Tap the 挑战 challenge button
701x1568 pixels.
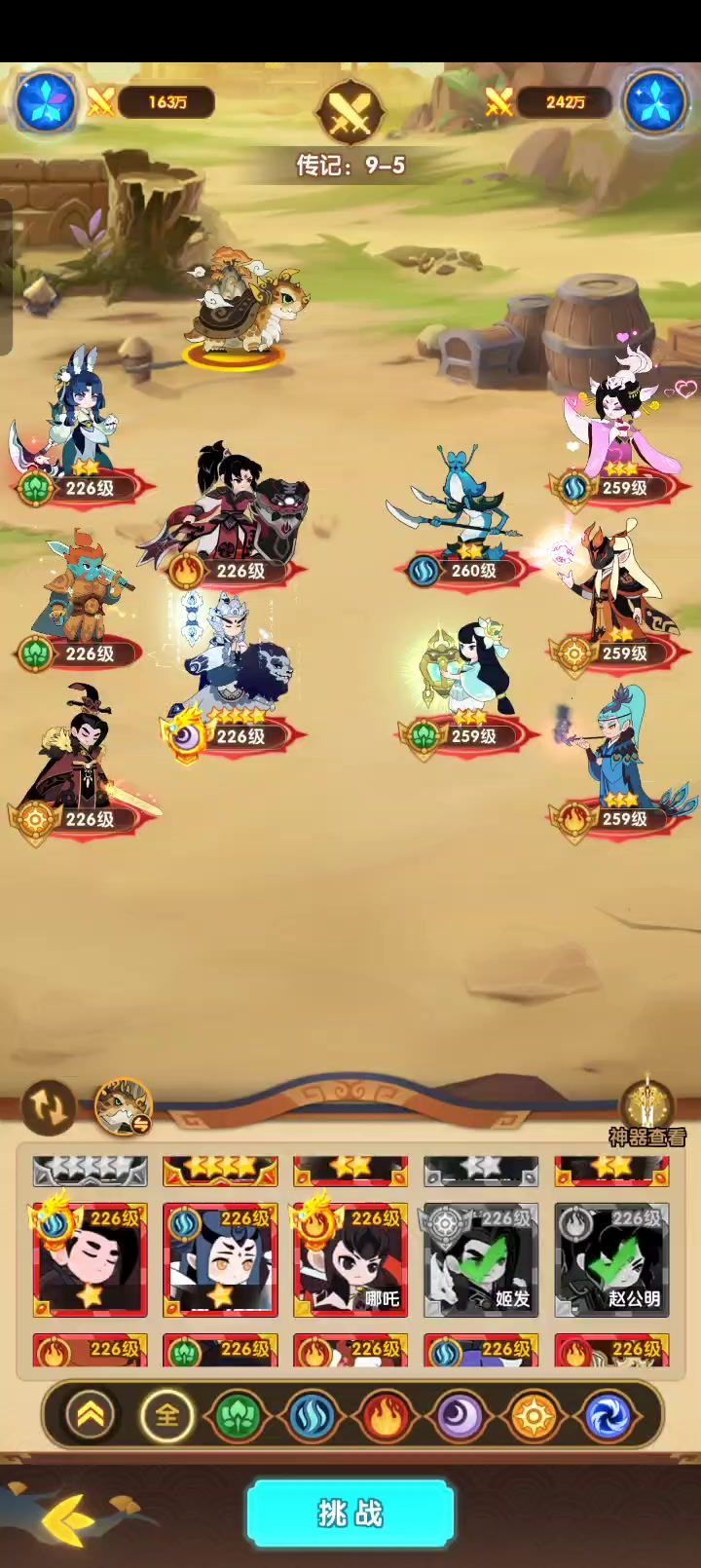tap(350, 1512)
